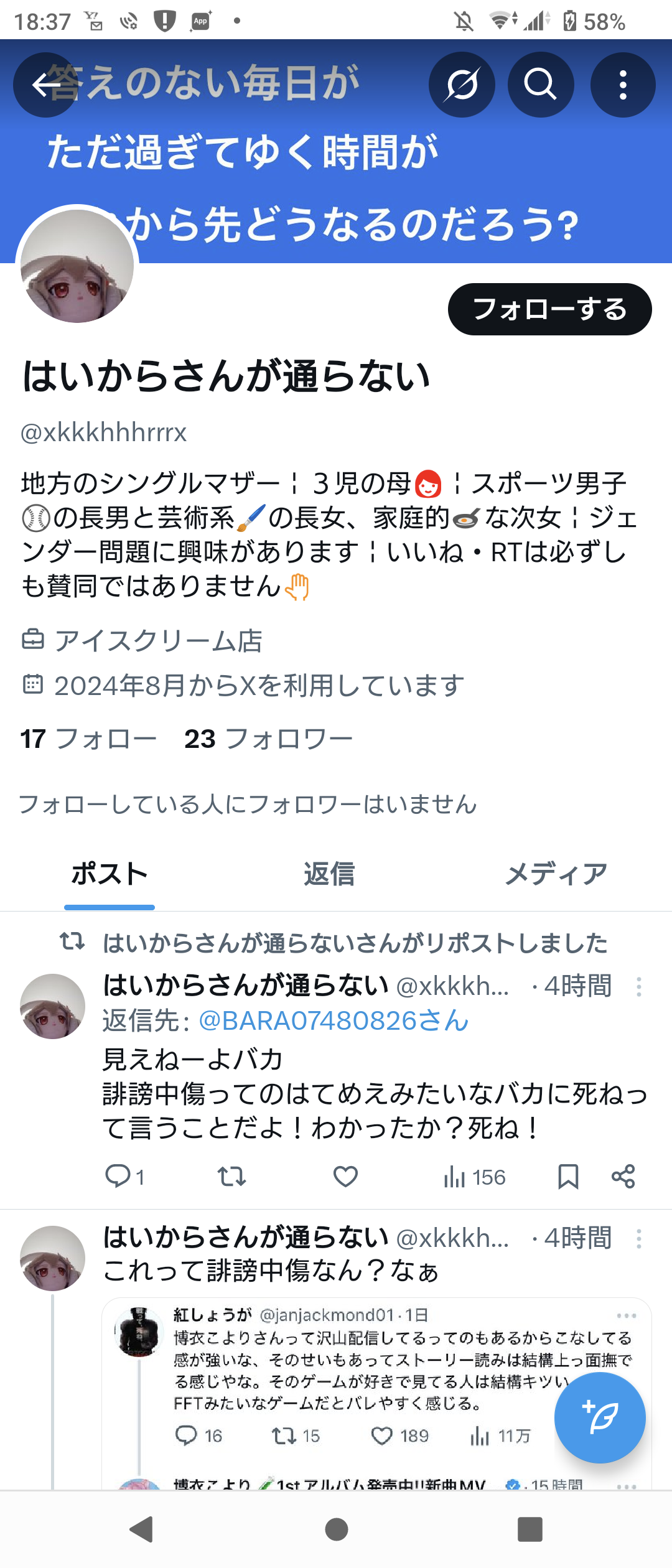
Task: Tap the Grok icon in the header
Action: click(462, 85)
